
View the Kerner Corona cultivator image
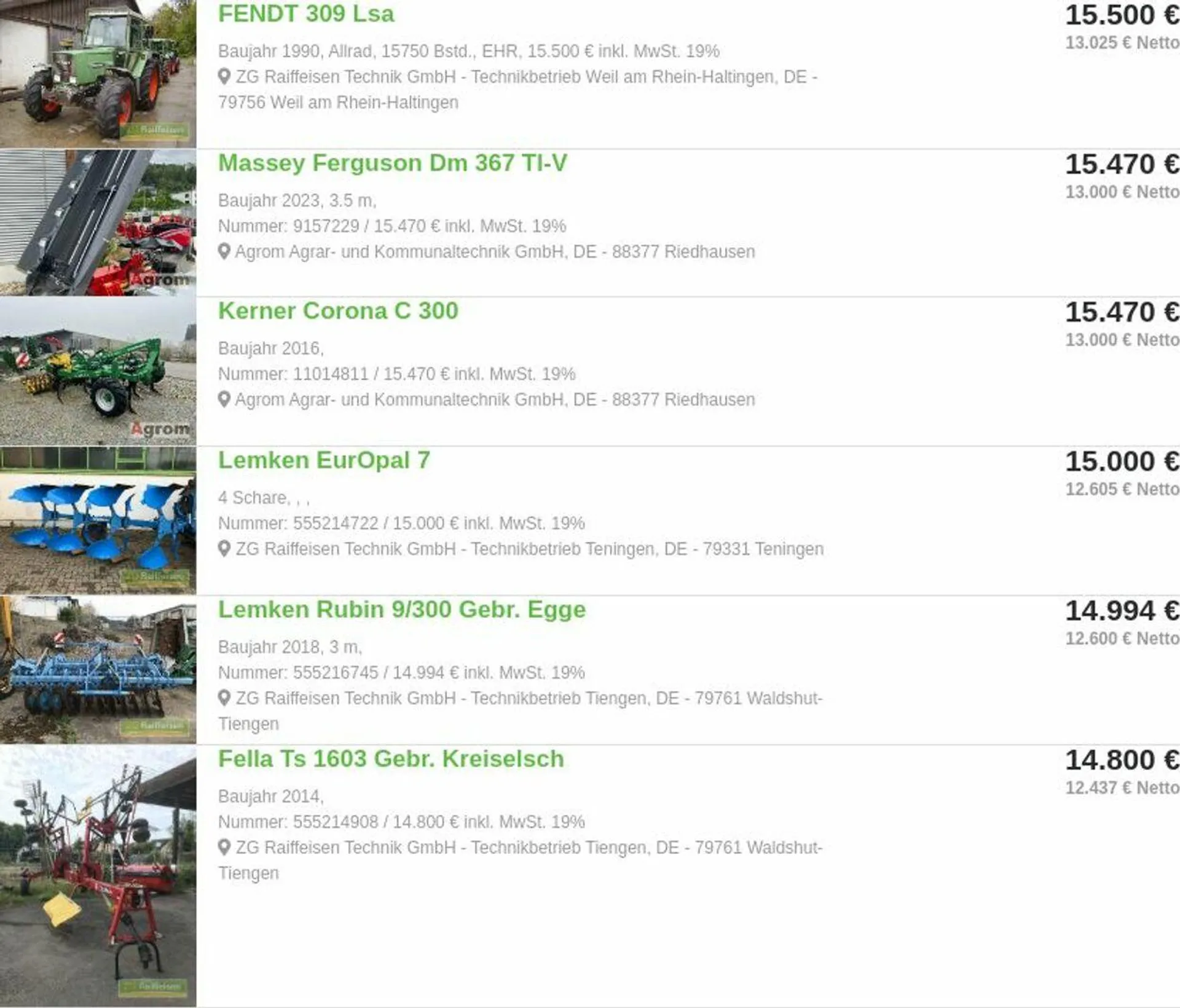[x=98, y=371]
